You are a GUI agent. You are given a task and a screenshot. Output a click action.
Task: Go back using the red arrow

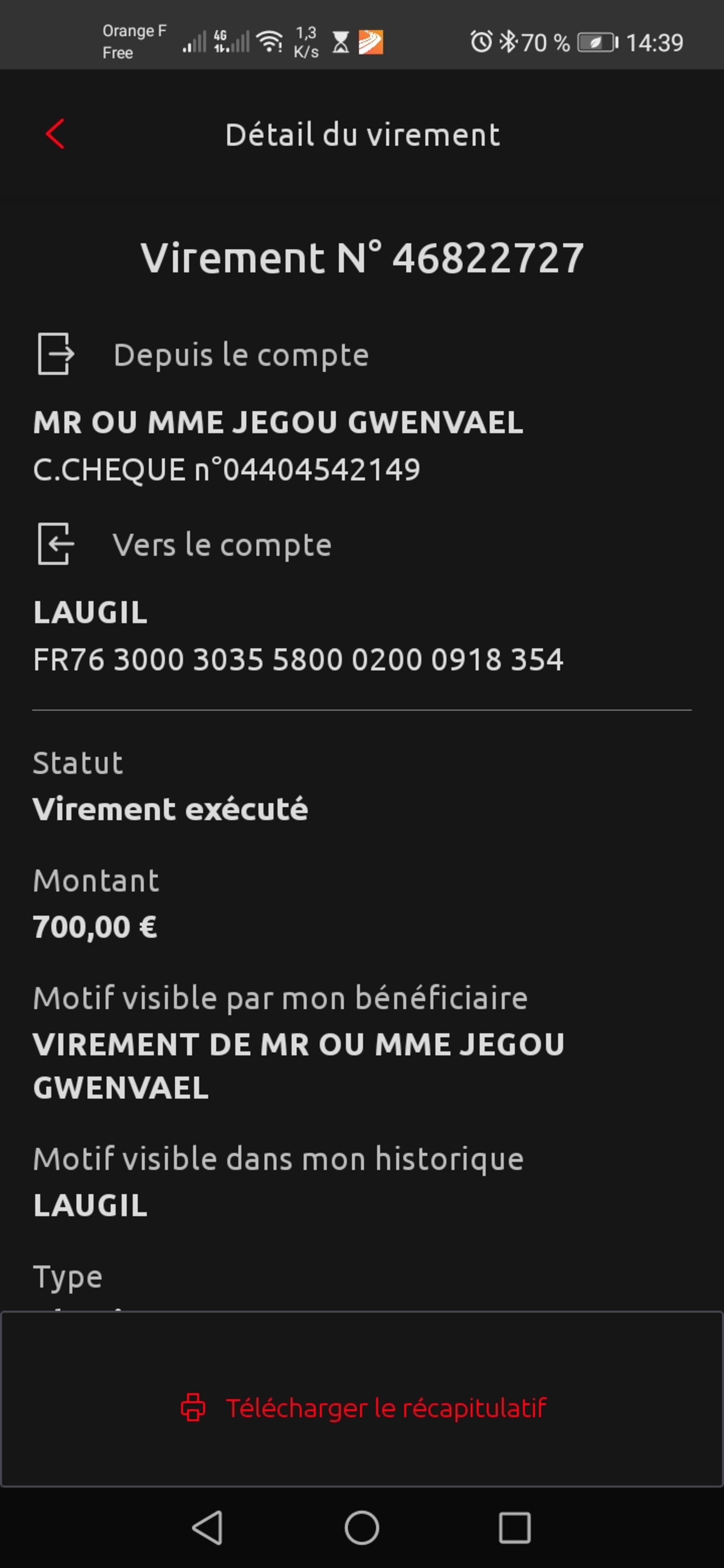55,134
